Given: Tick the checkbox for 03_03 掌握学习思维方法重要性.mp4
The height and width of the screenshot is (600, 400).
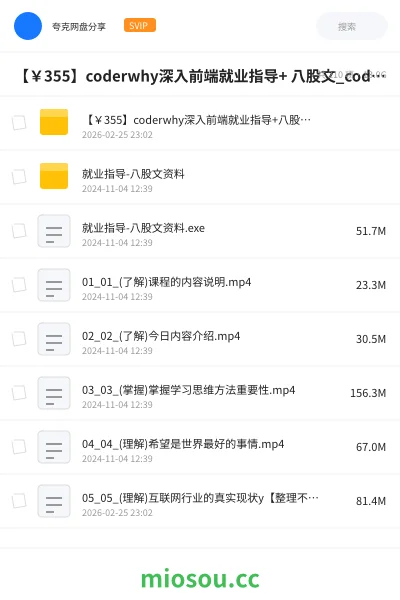Looking at the screenshot, I should click(x=19, y=393).
